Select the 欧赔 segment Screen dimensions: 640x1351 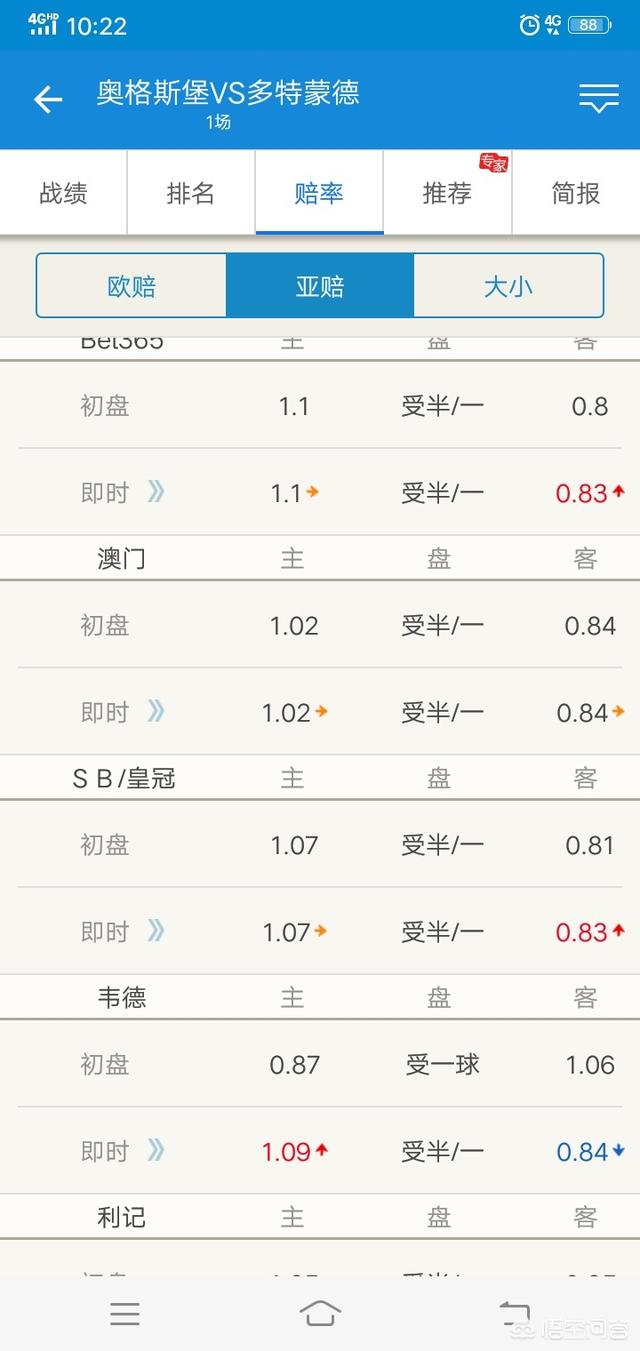132,286
